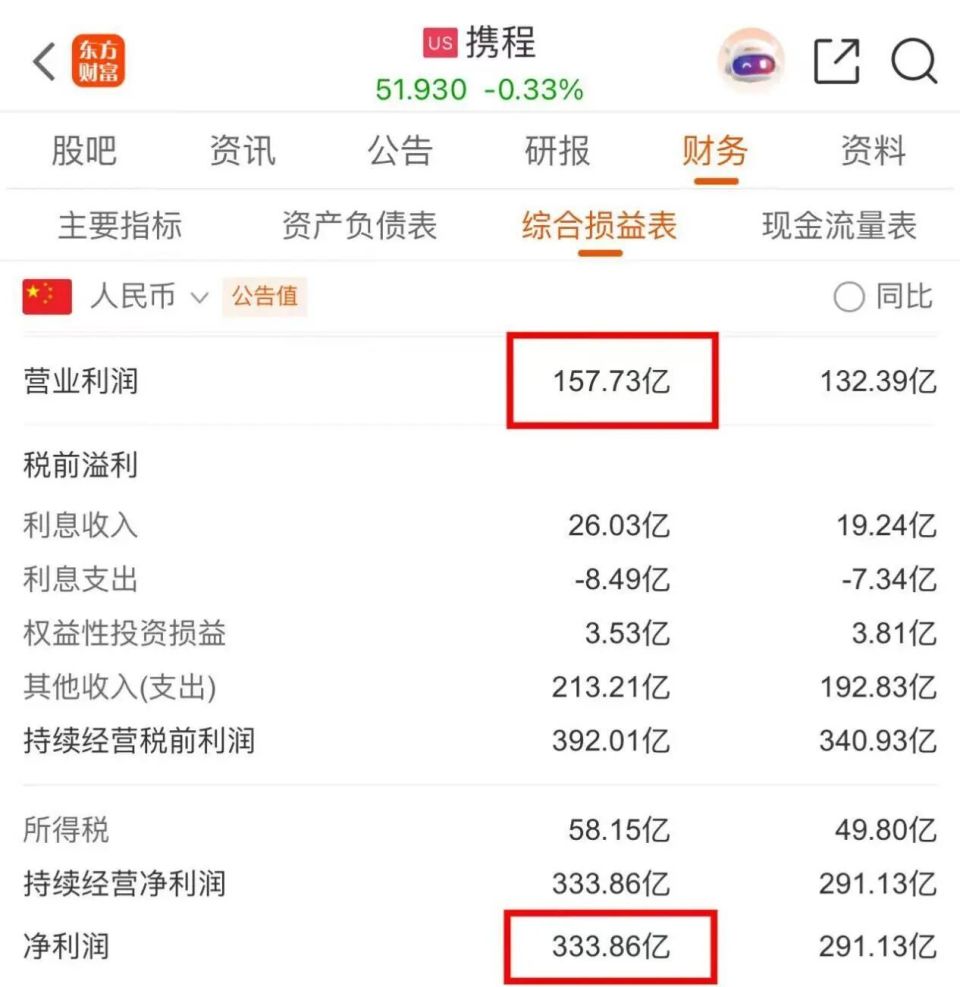Select the 综合损益表 sub-tab
Image resolution: width=960 pixels, height=987 pixels.
(x=599, y=226)
